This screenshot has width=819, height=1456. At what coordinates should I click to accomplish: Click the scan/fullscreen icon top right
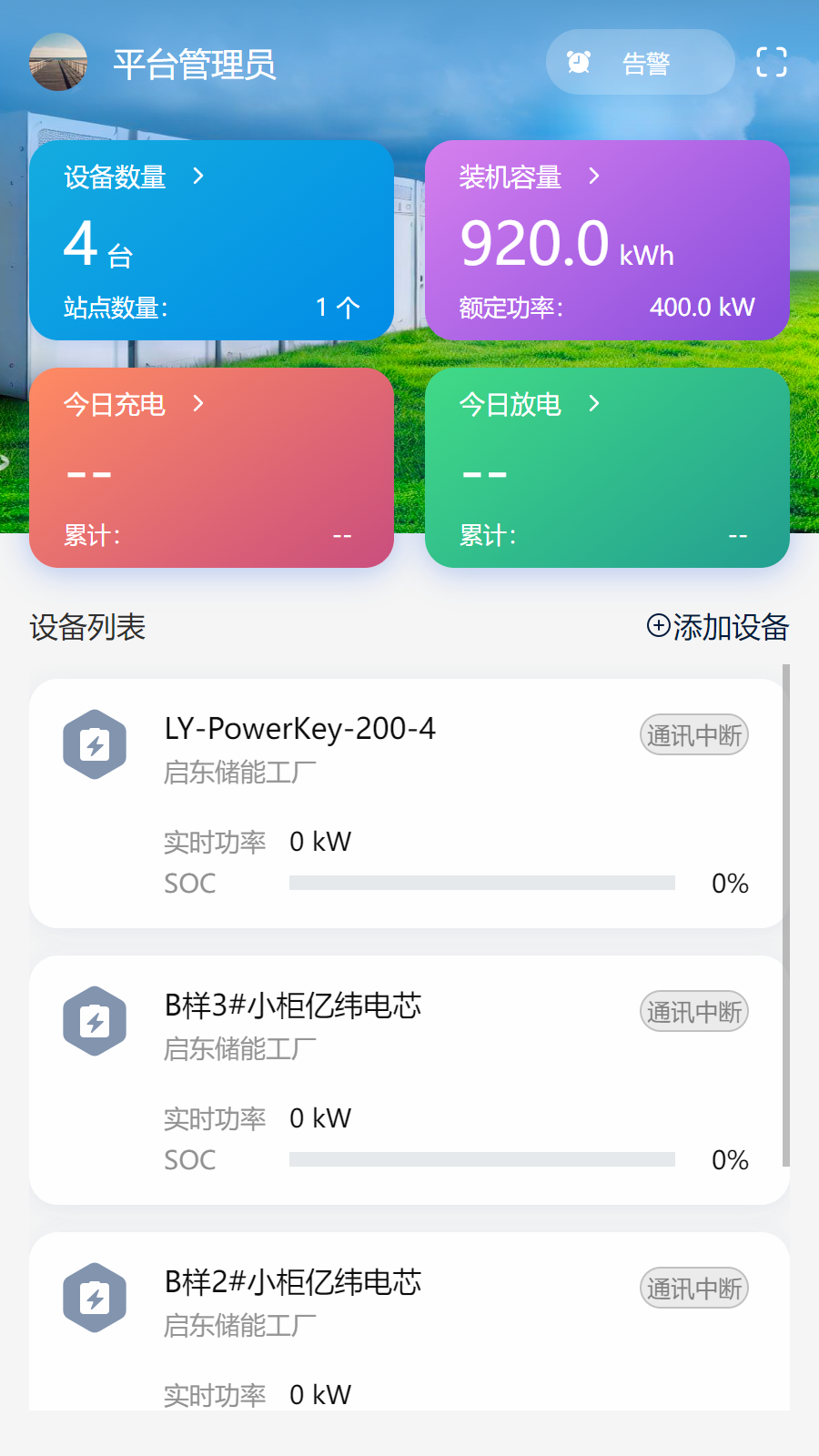coord(772,62)
